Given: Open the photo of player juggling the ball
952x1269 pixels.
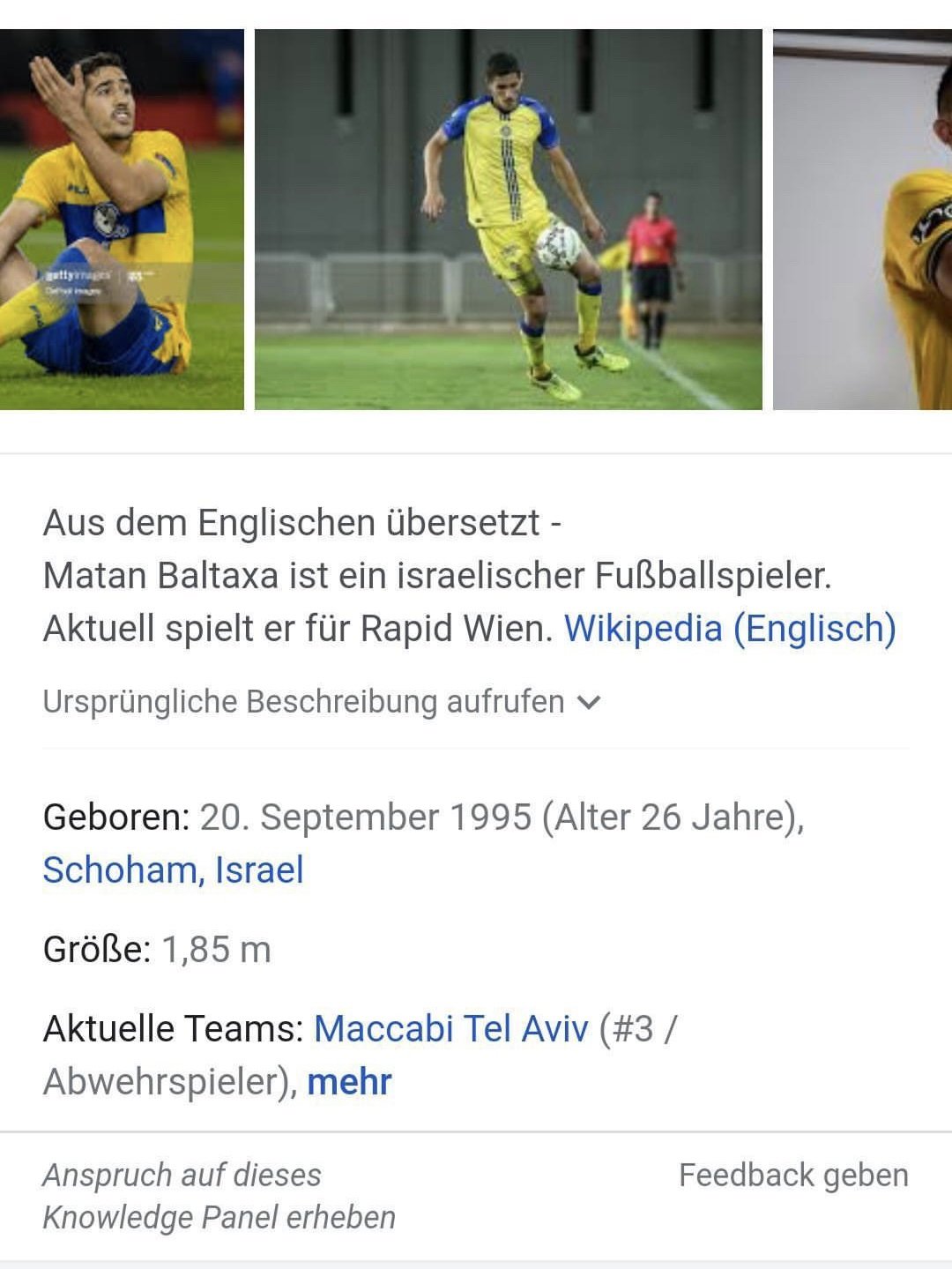Looking at the screenshot, I should [508, 220].
